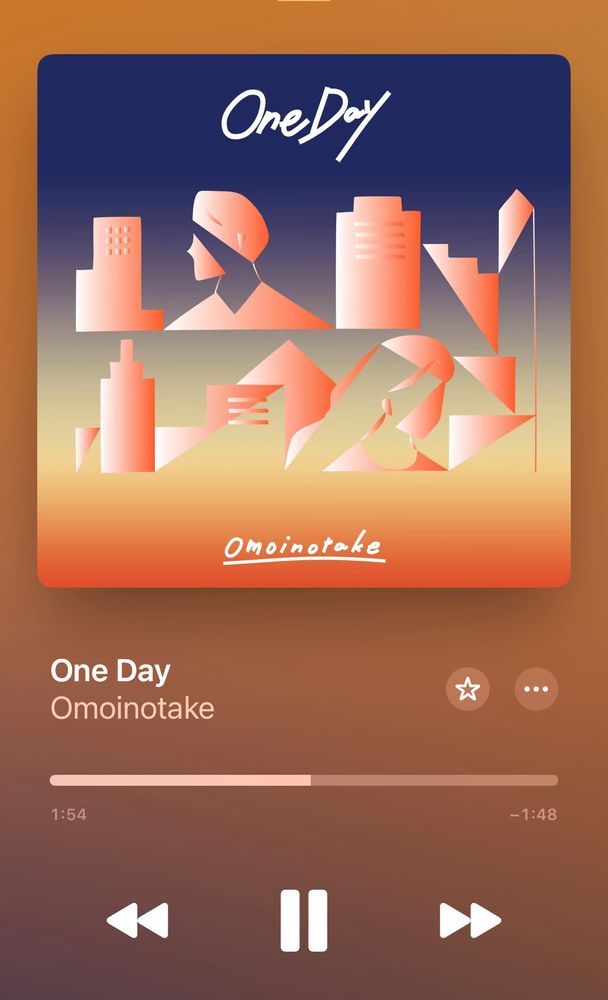
Task: Go back to the previous track
Action: point(137,920)
